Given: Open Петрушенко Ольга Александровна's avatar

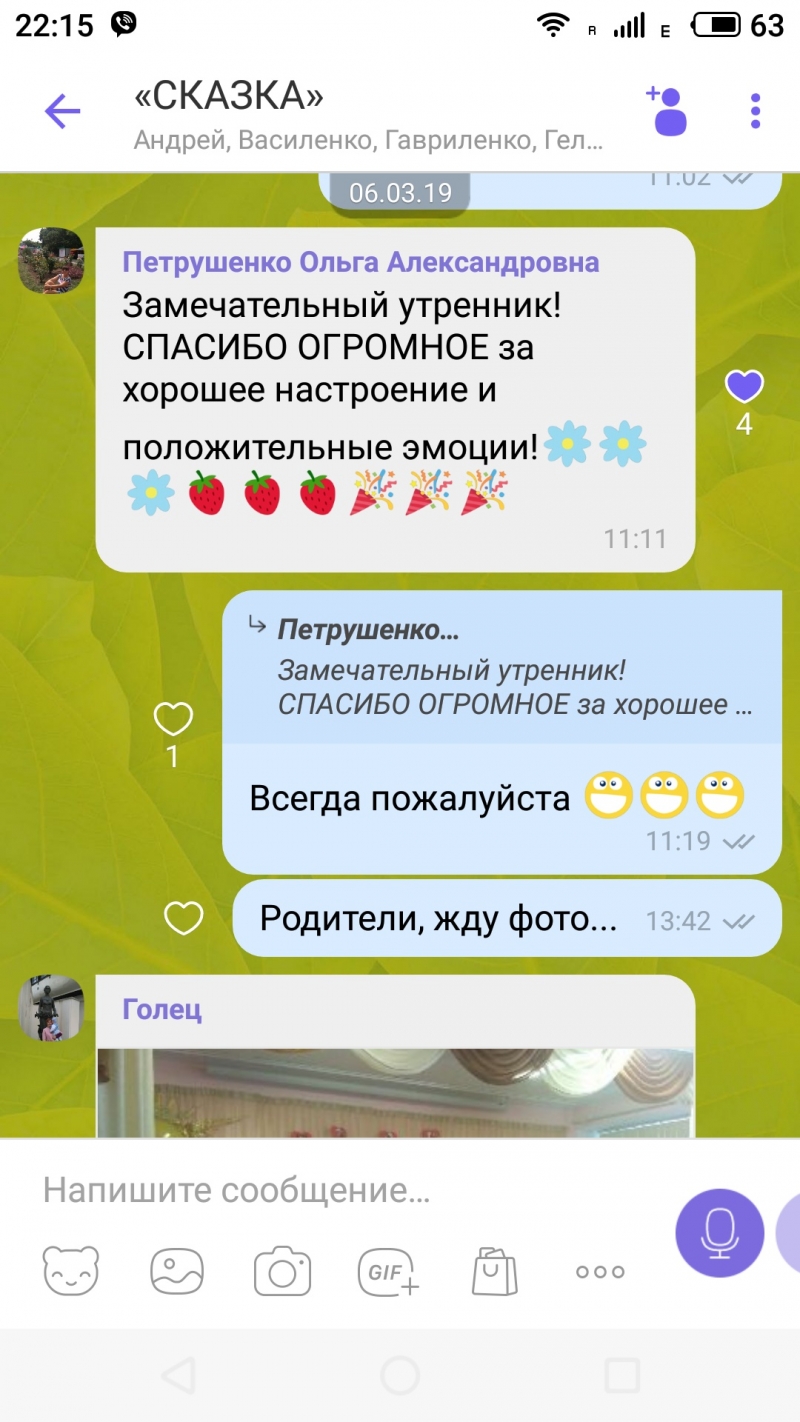Looking at the screenshot, I should tap(51, 261).
